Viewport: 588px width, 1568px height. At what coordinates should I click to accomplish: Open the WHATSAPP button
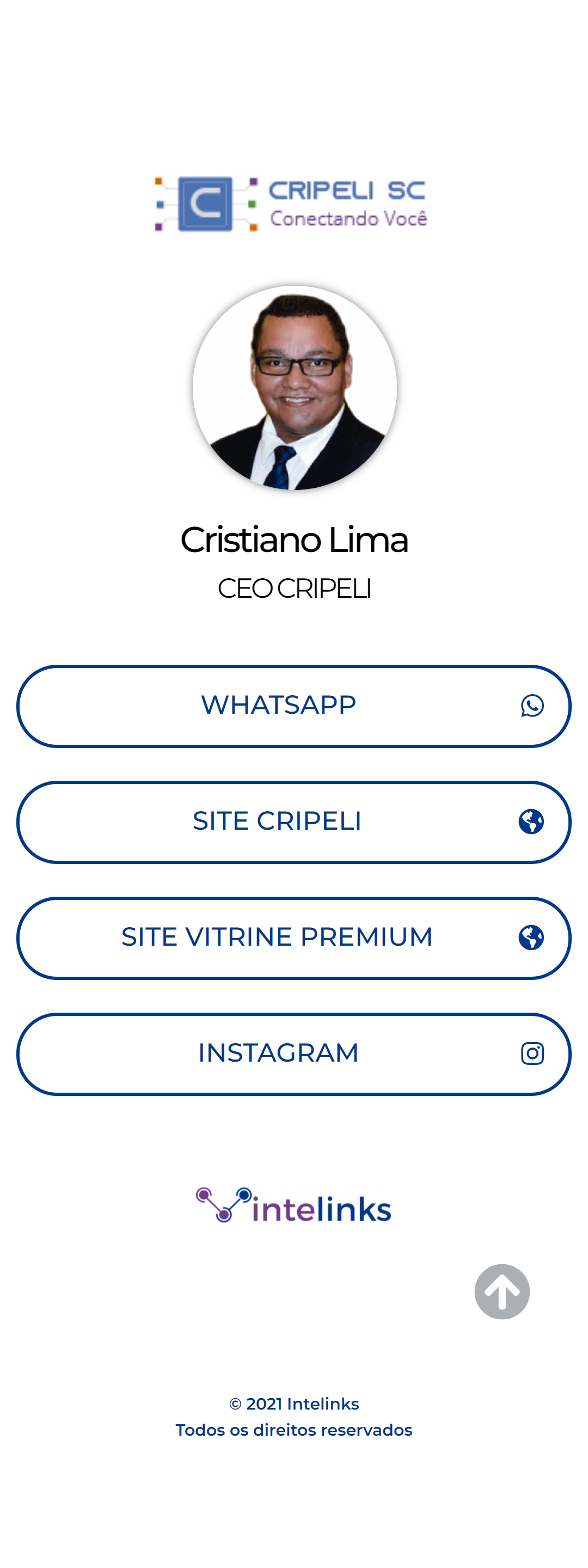click(x=293, y=706)
